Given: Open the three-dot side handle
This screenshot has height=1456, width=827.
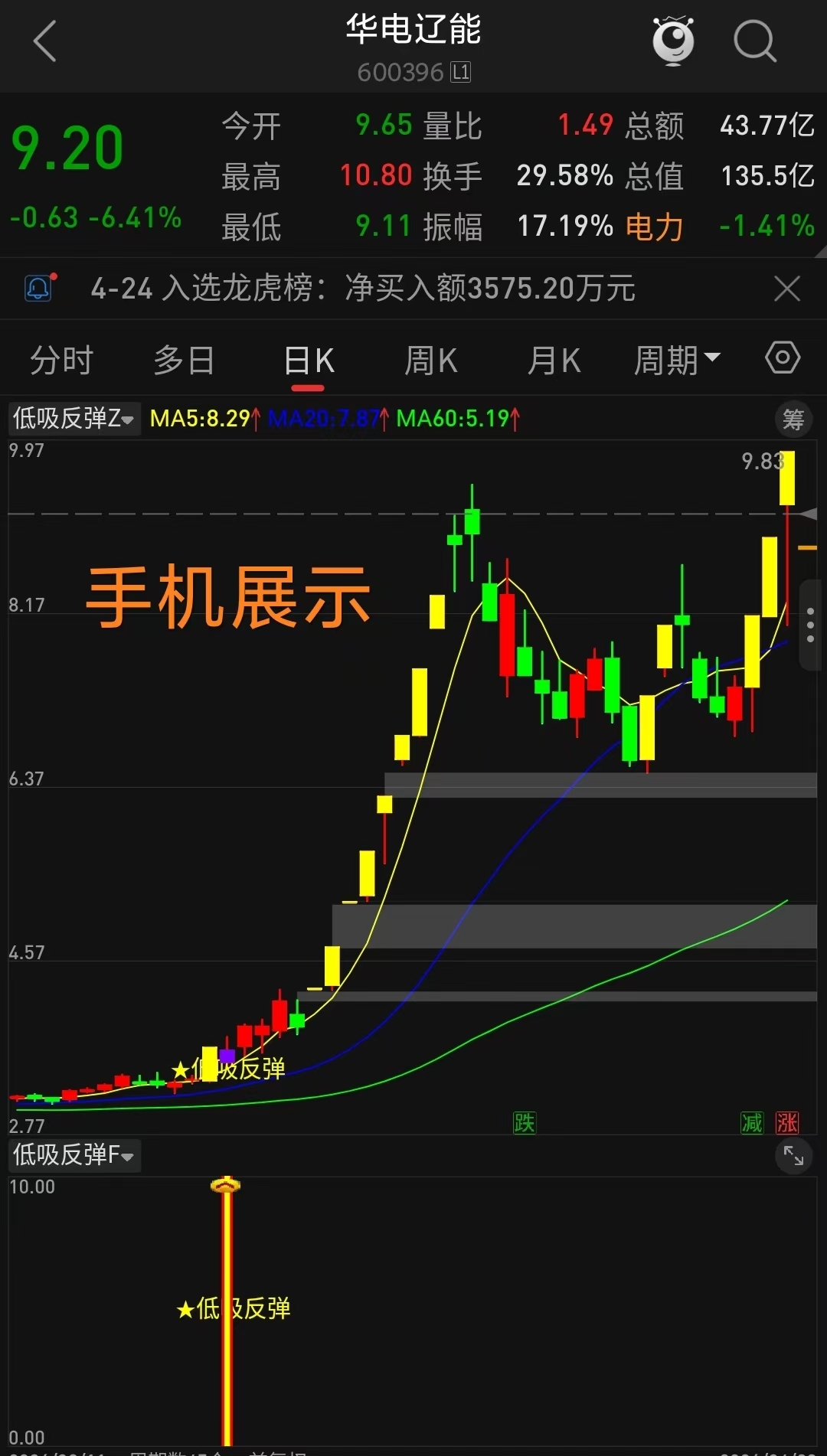Looking at the screenshot, I should pos(810,625).
